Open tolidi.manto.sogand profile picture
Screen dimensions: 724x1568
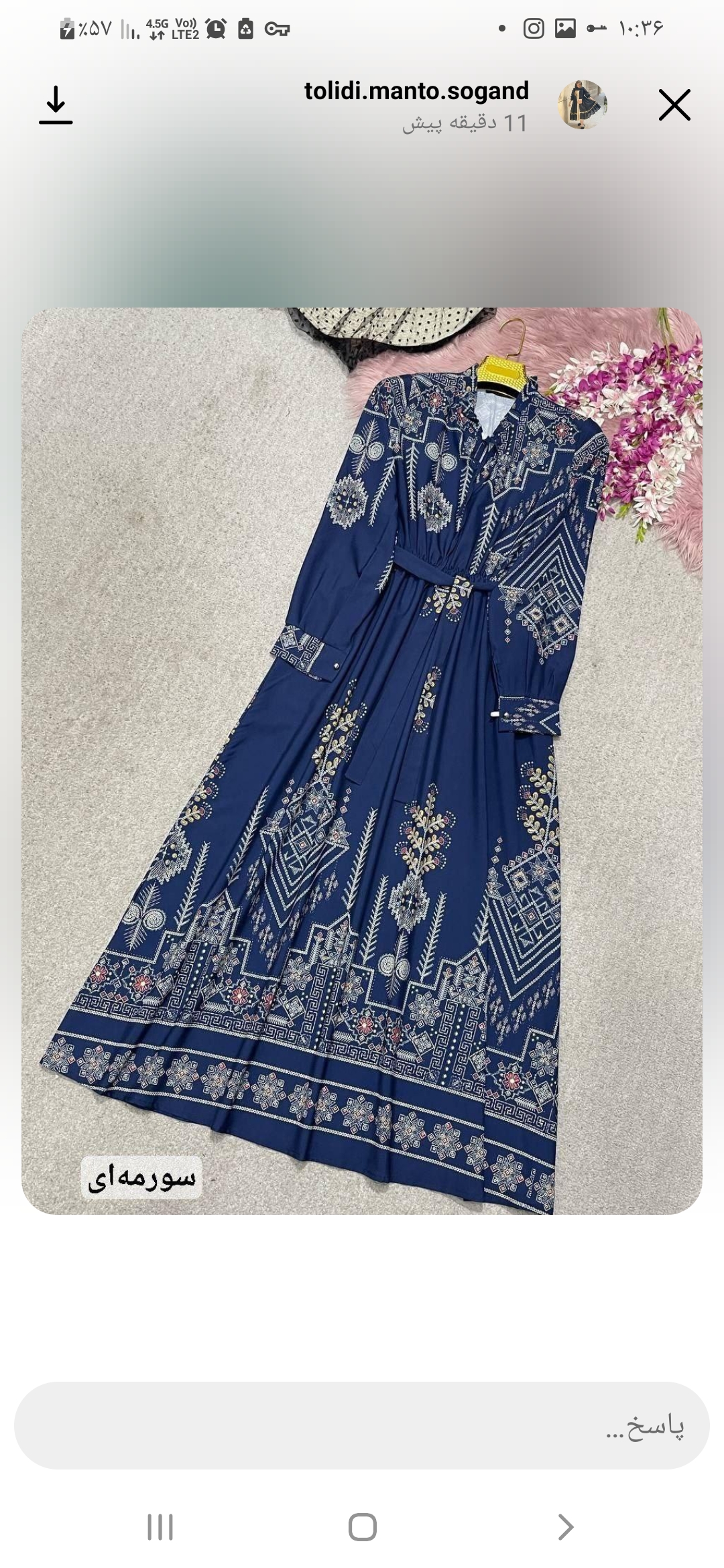point(582,105)
